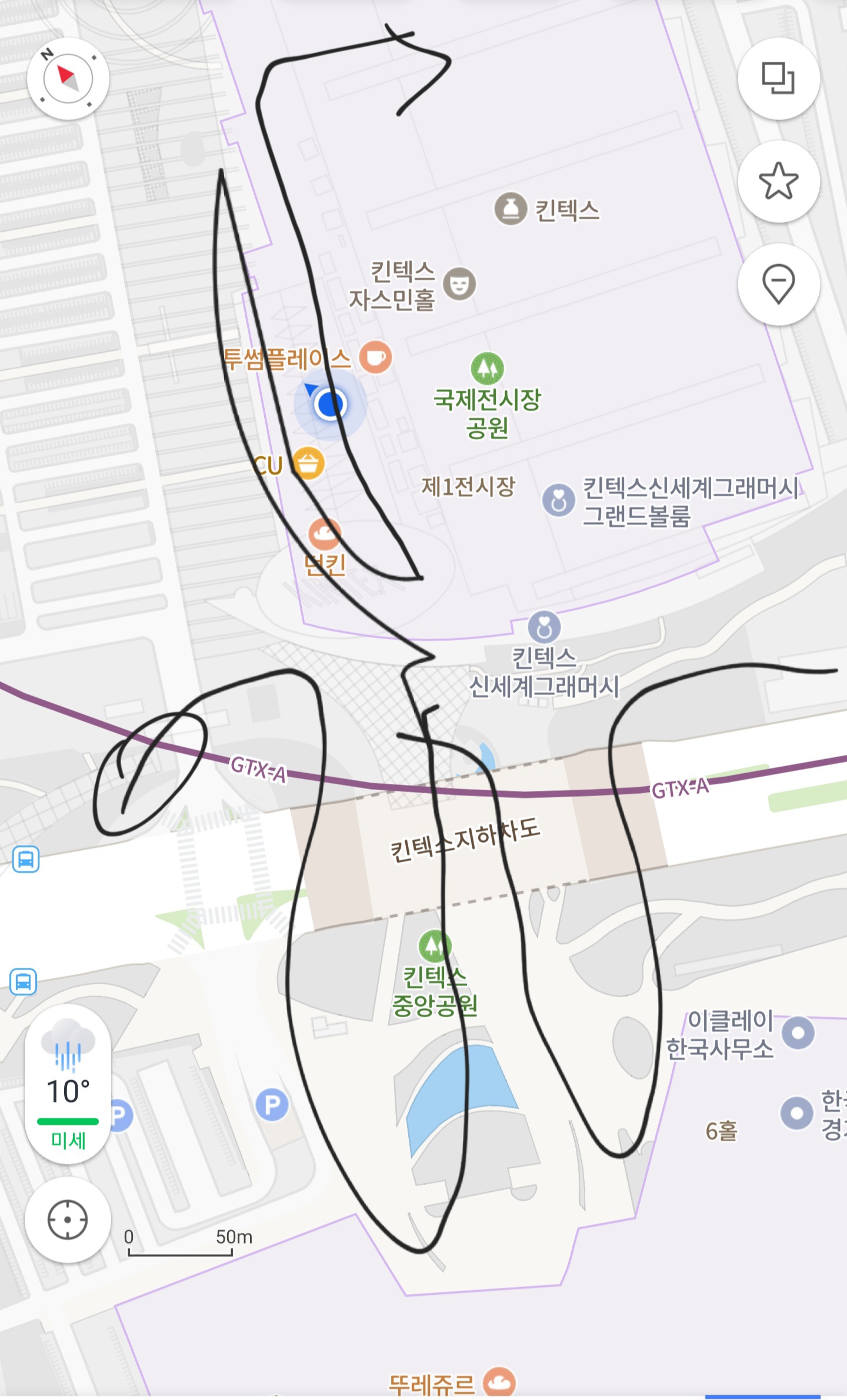Select the 투썸플레이스 cafe marker

click(x=375, y=357)
